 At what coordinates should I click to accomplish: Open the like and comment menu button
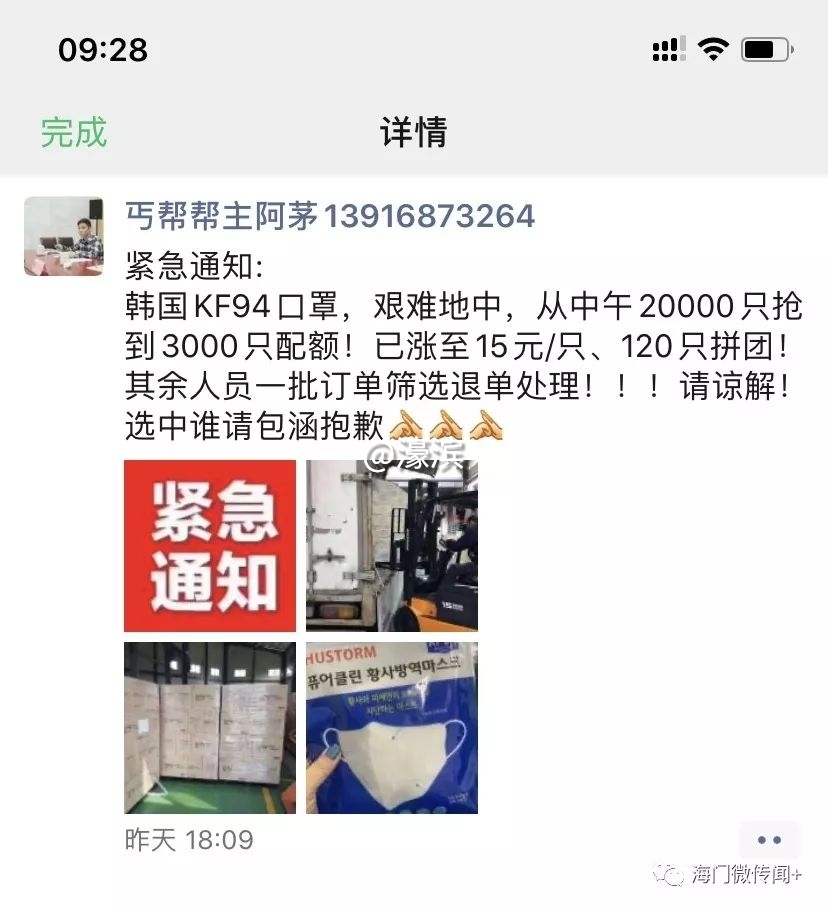click(x=768, y=840)
